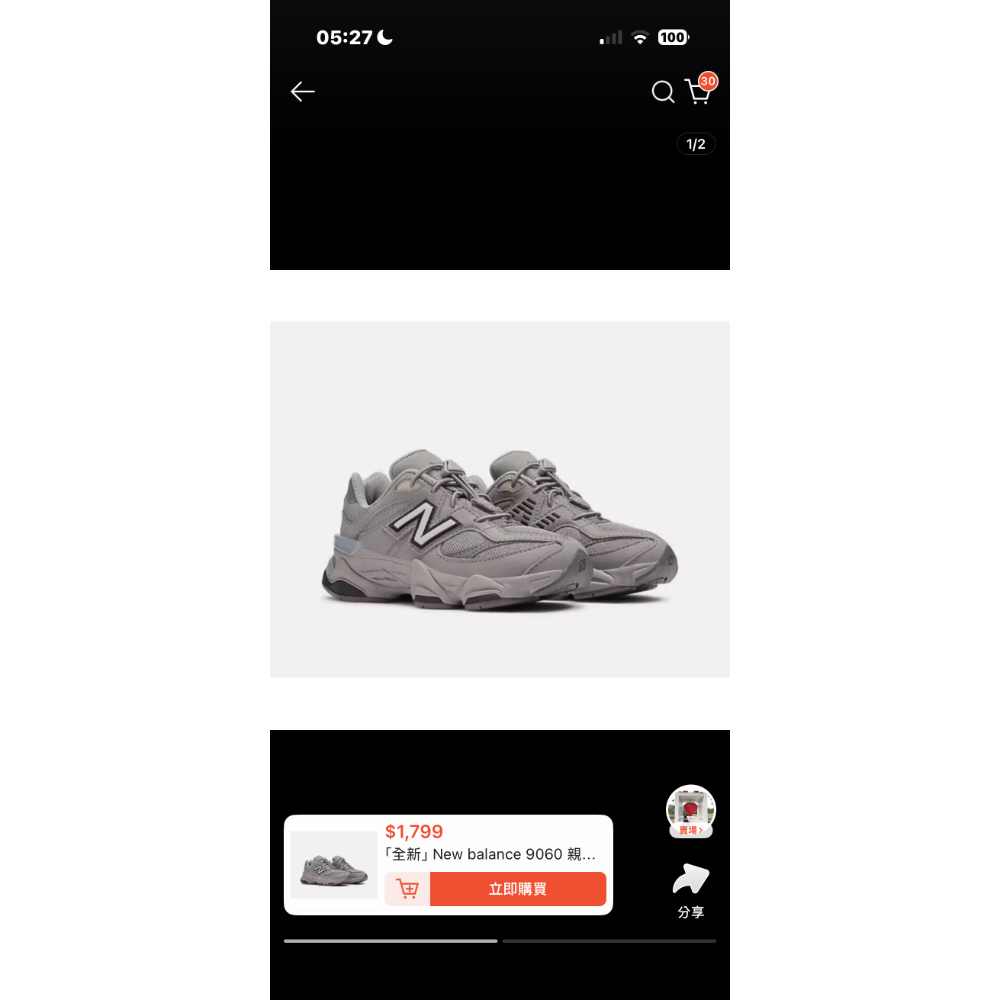The image size is (1000, 1000).
Task: Open the seller's shop avatar
Action: (690, 810)
